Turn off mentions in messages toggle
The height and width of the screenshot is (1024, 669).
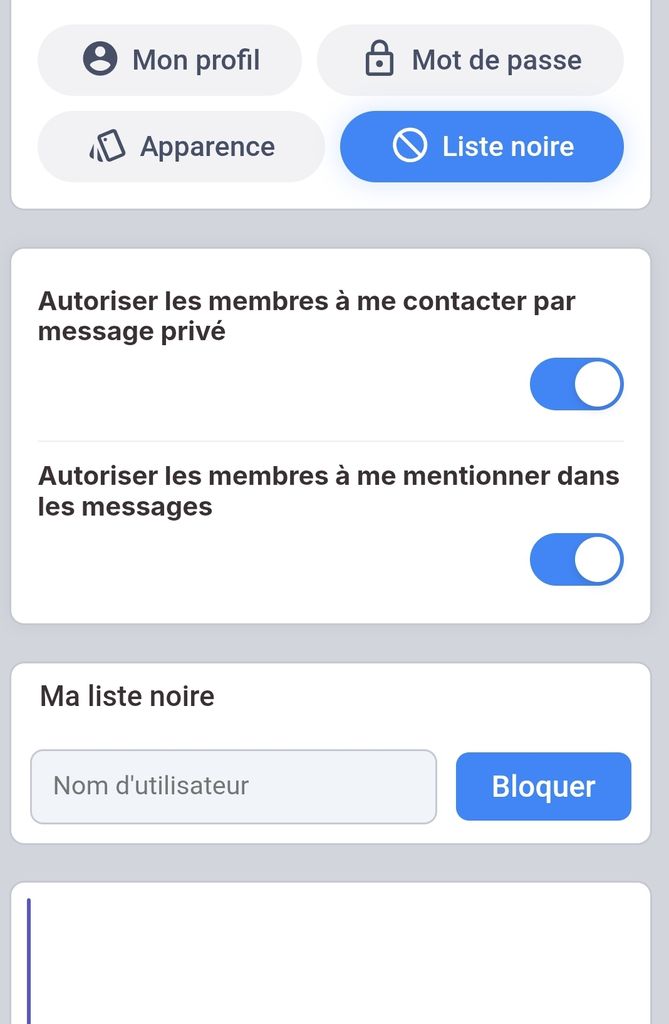point(576,559)
